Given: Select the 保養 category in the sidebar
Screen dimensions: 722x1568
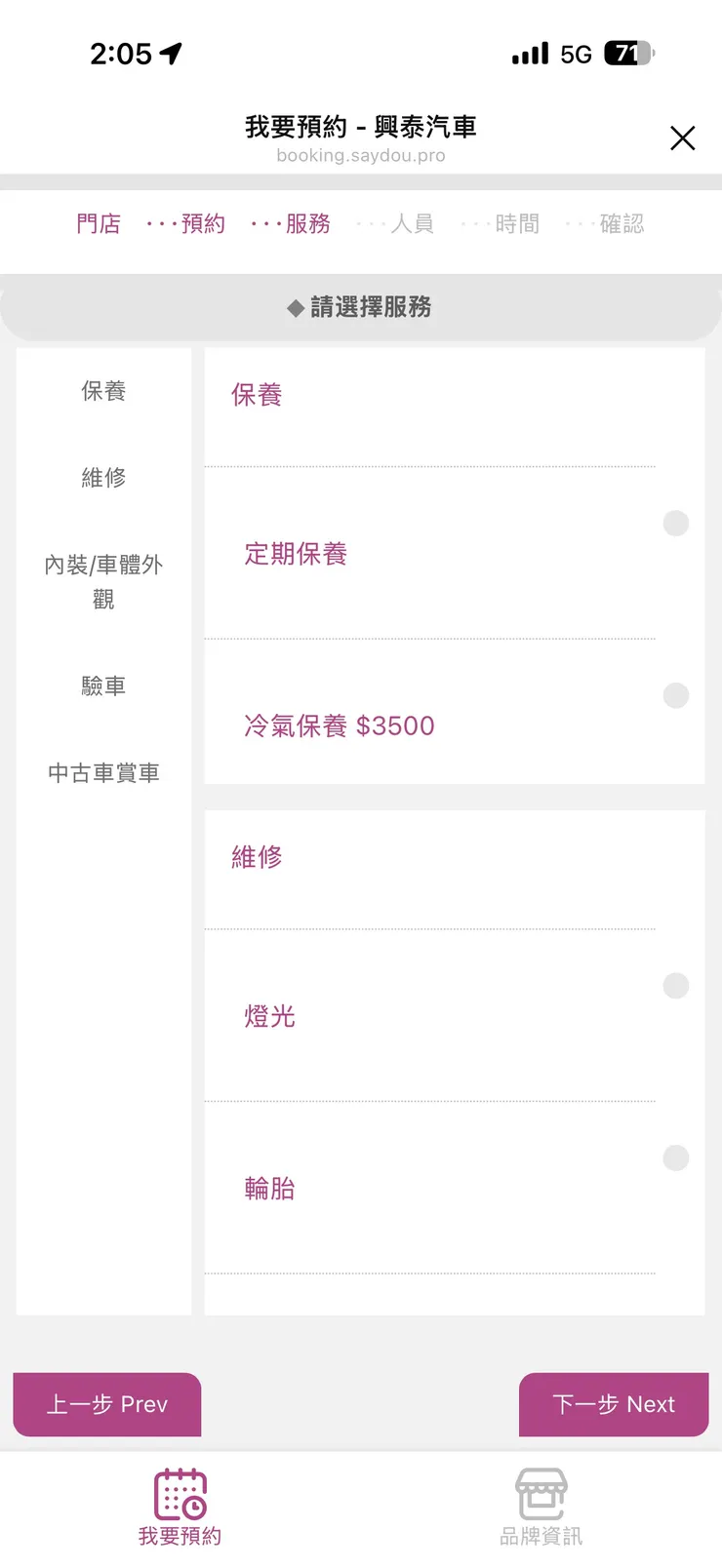Looking at the screenshot, I should tap(103, 391).
